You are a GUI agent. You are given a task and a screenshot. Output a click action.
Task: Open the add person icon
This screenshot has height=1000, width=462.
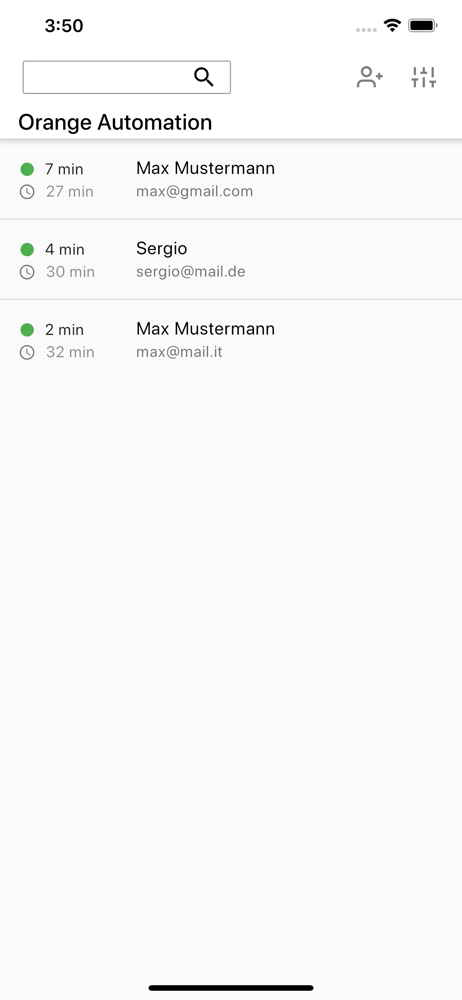[369, 77]
